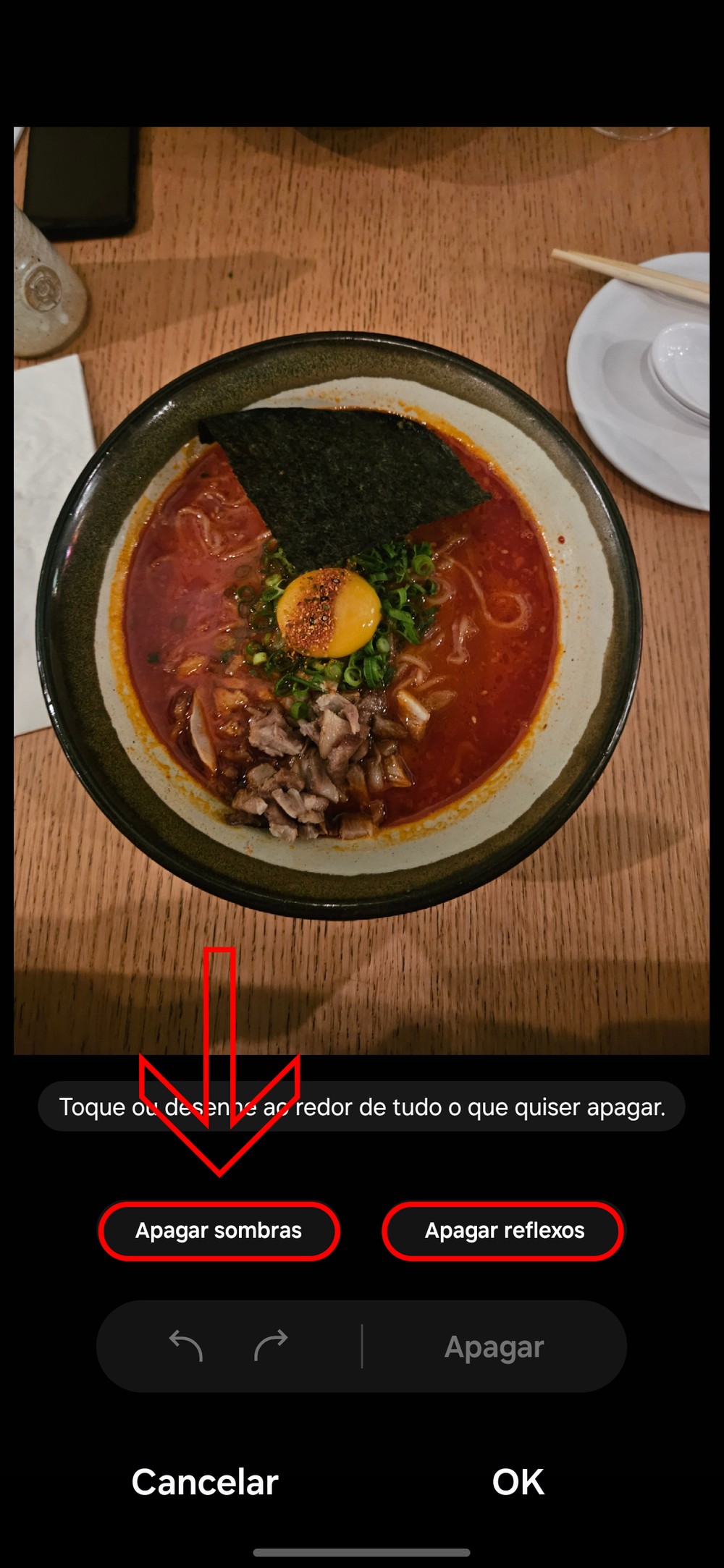Select Apagar reflexos option
The width and height of the screenshot is (724, 1568).
click(504, 1231)
